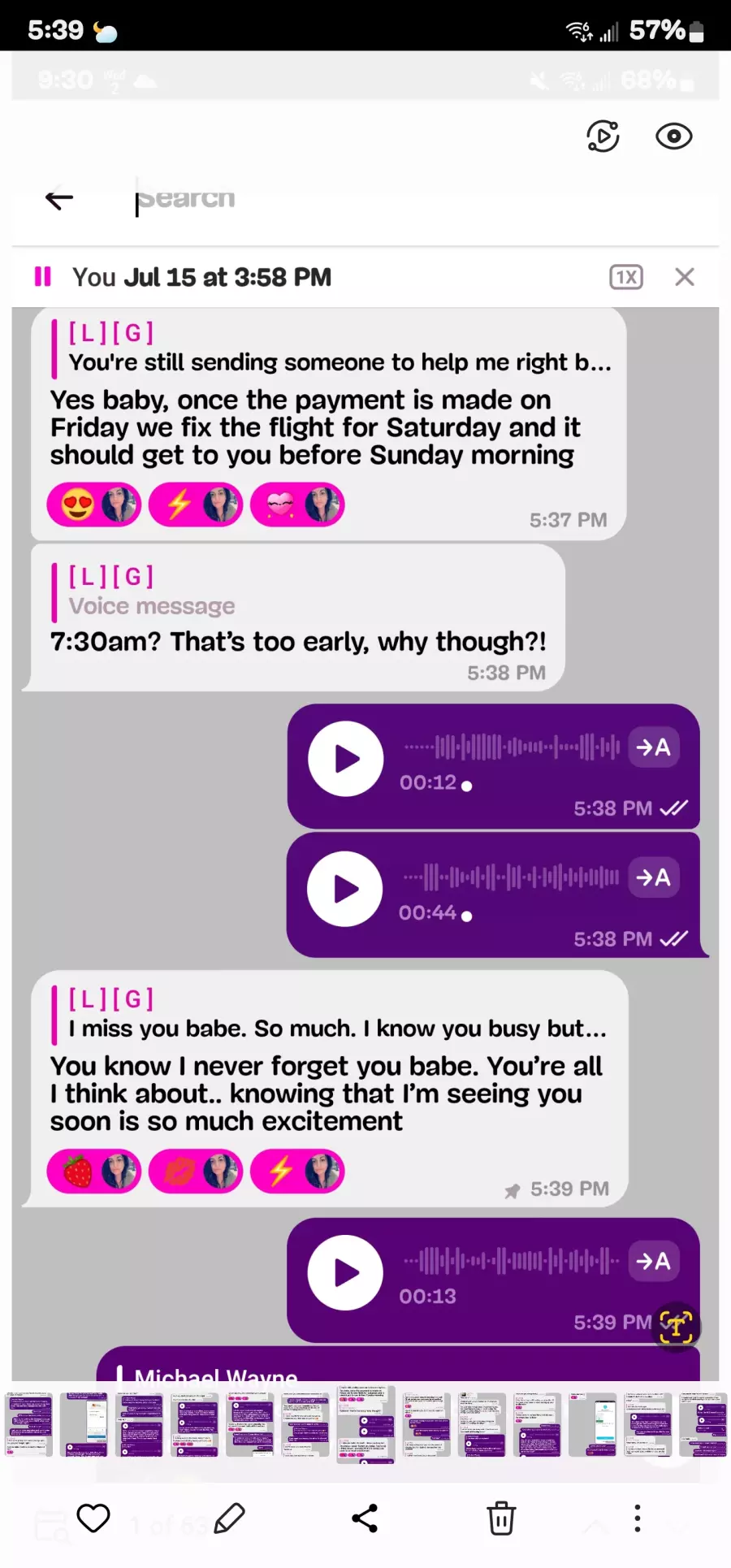Tap the search field
731x1568 pixels.
[x=406, y=198]
